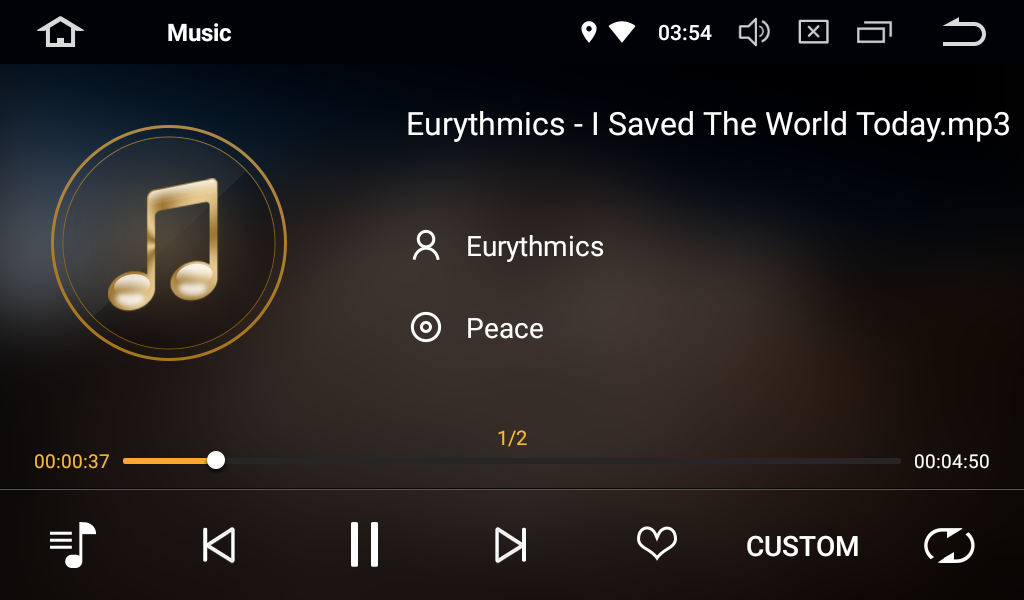The image size is (1024, 600).
Task: Close the app with X icon
Action: pyautogui.click(x=813, y=33)
